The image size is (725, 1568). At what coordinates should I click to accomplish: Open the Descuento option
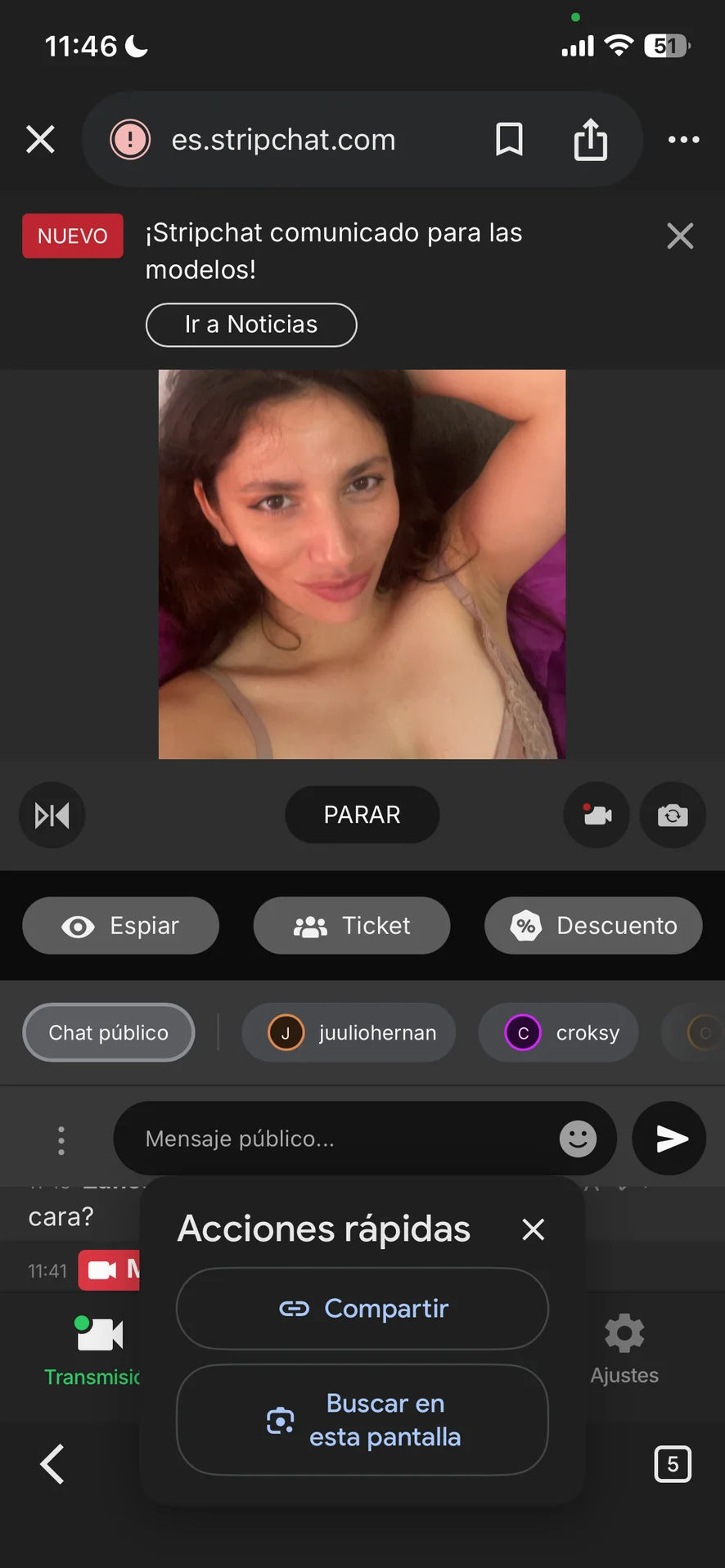(593, 926)
